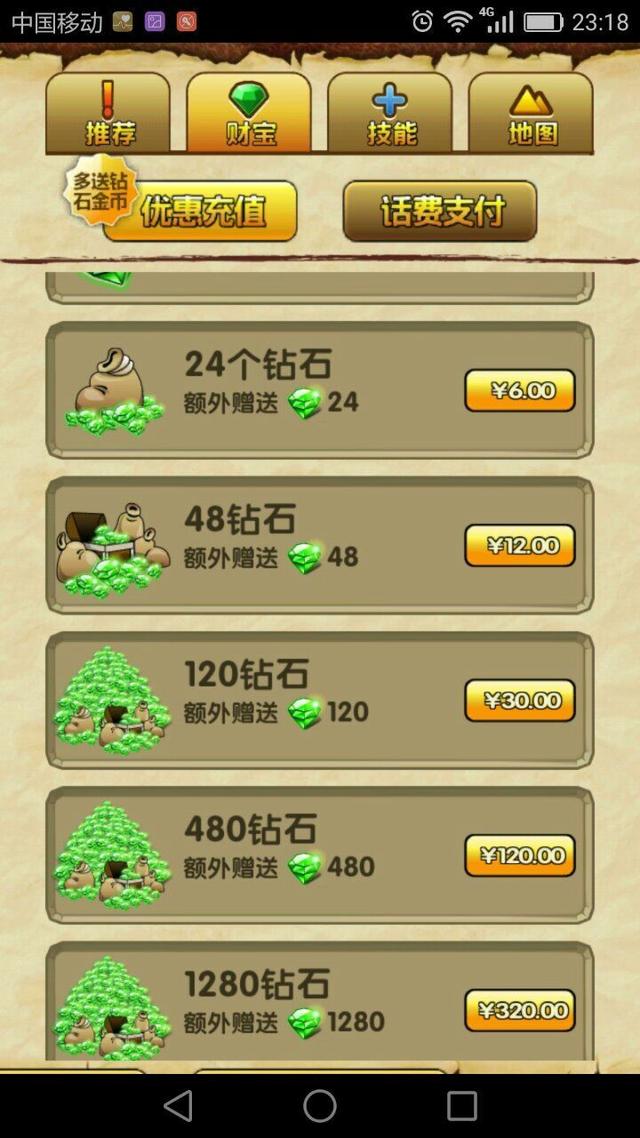Open the 技能 tab
640x1138 pixels.
(390, 113)
